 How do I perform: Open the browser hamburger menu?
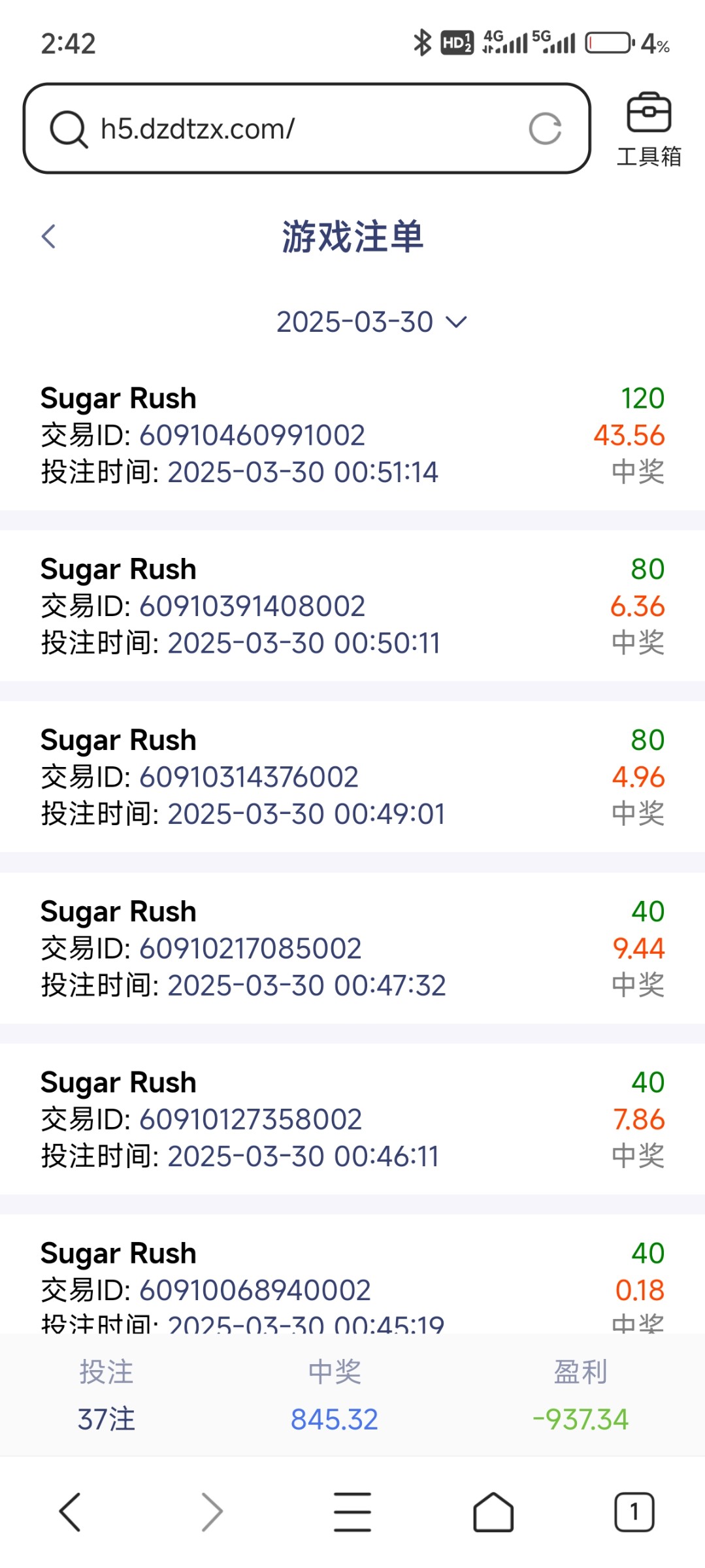352,1512
